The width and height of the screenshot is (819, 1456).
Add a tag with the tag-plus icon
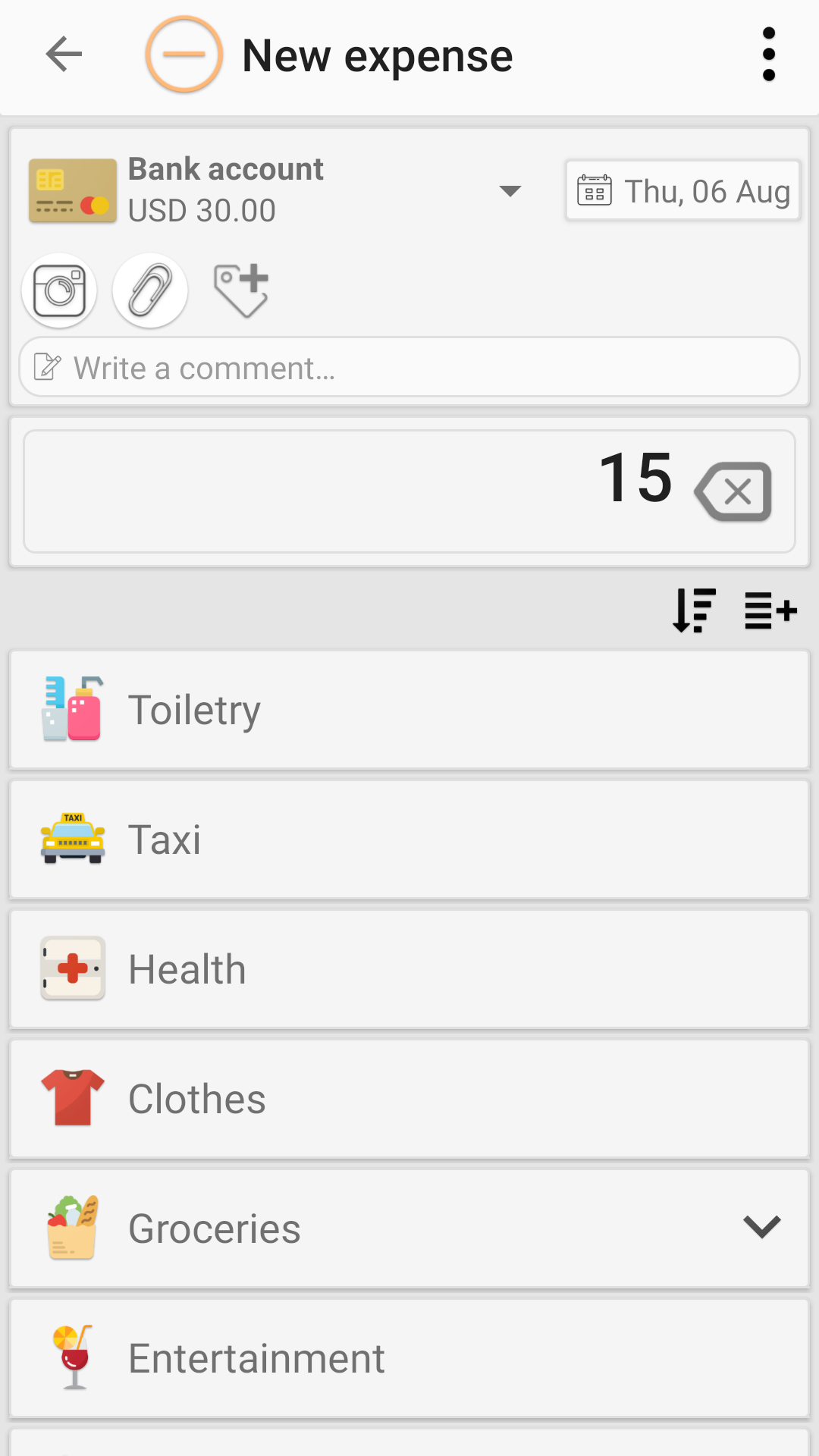[241, 290]
